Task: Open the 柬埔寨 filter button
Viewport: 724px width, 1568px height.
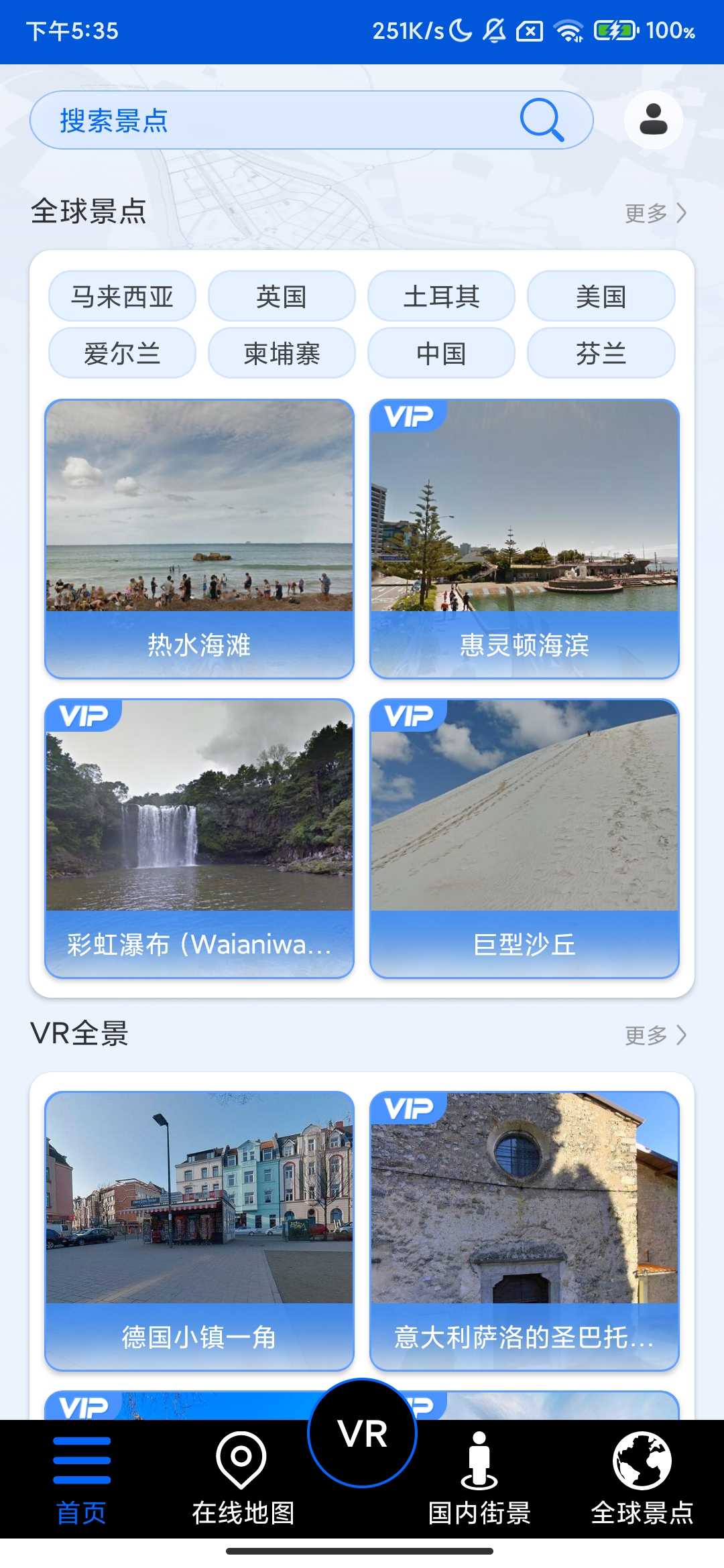Action: 282,354
